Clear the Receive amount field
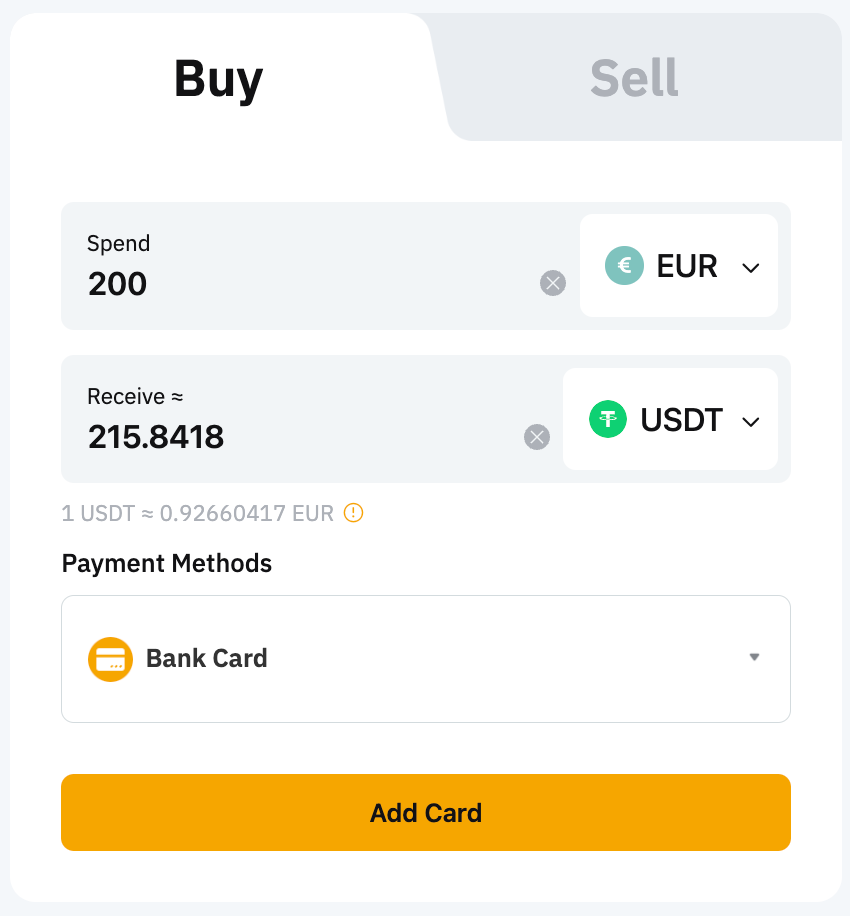 coord(536,436)
